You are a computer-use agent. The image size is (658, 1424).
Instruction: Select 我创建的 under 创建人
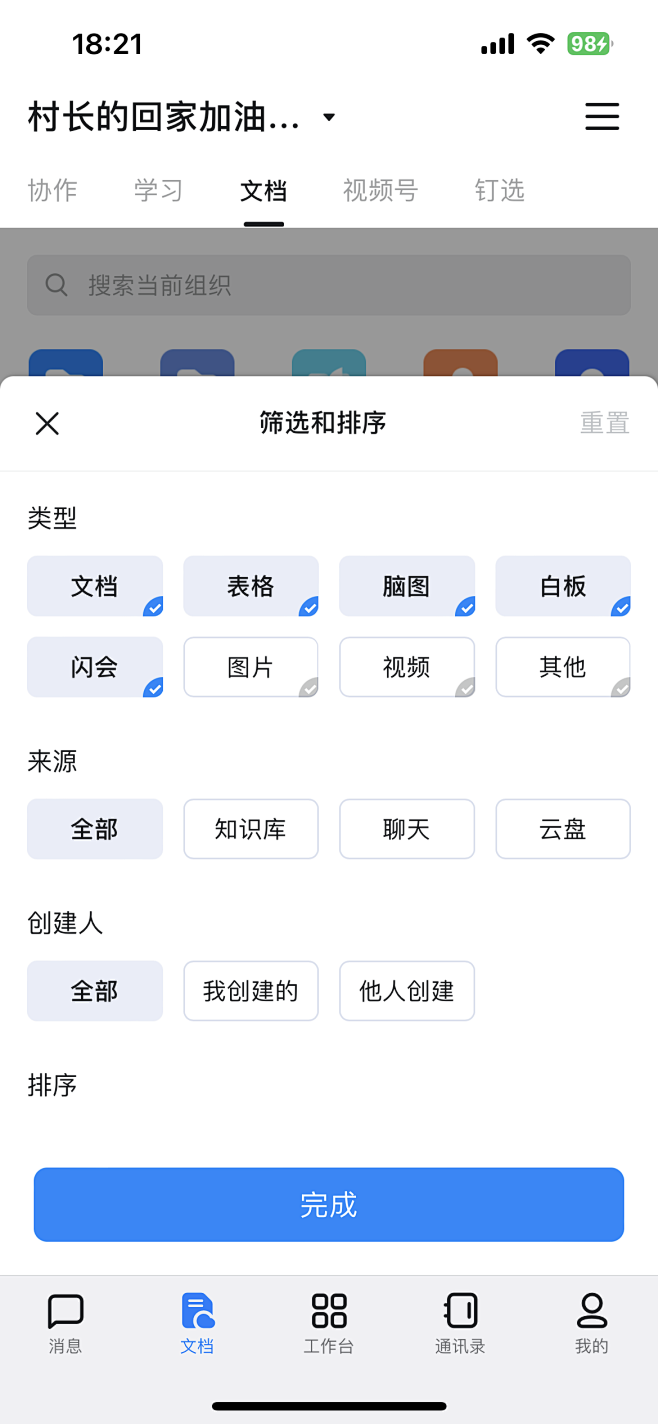tap(251, 991)
